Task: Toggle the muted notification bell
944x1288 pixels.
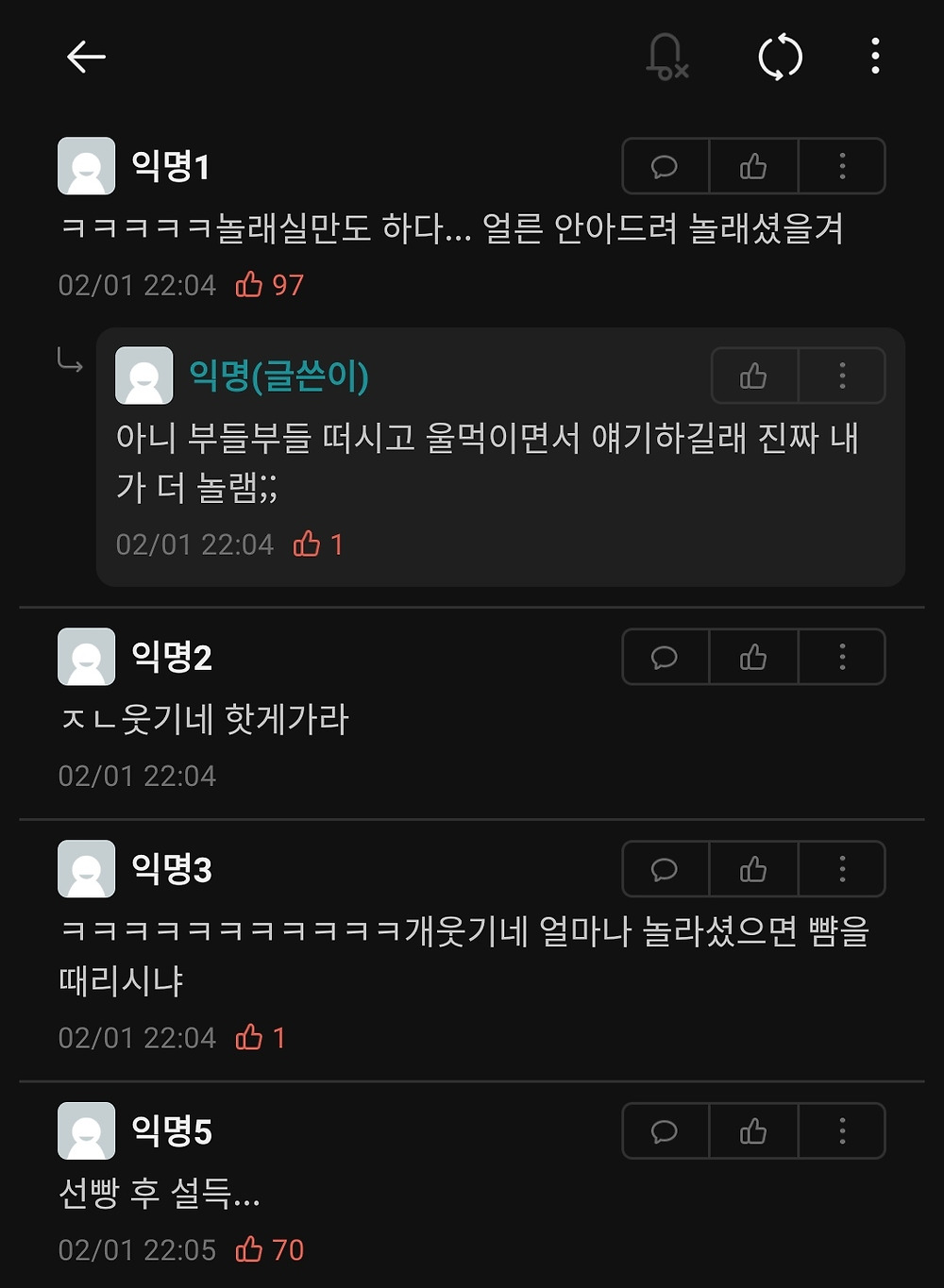Action: click(x=666, y=57)
